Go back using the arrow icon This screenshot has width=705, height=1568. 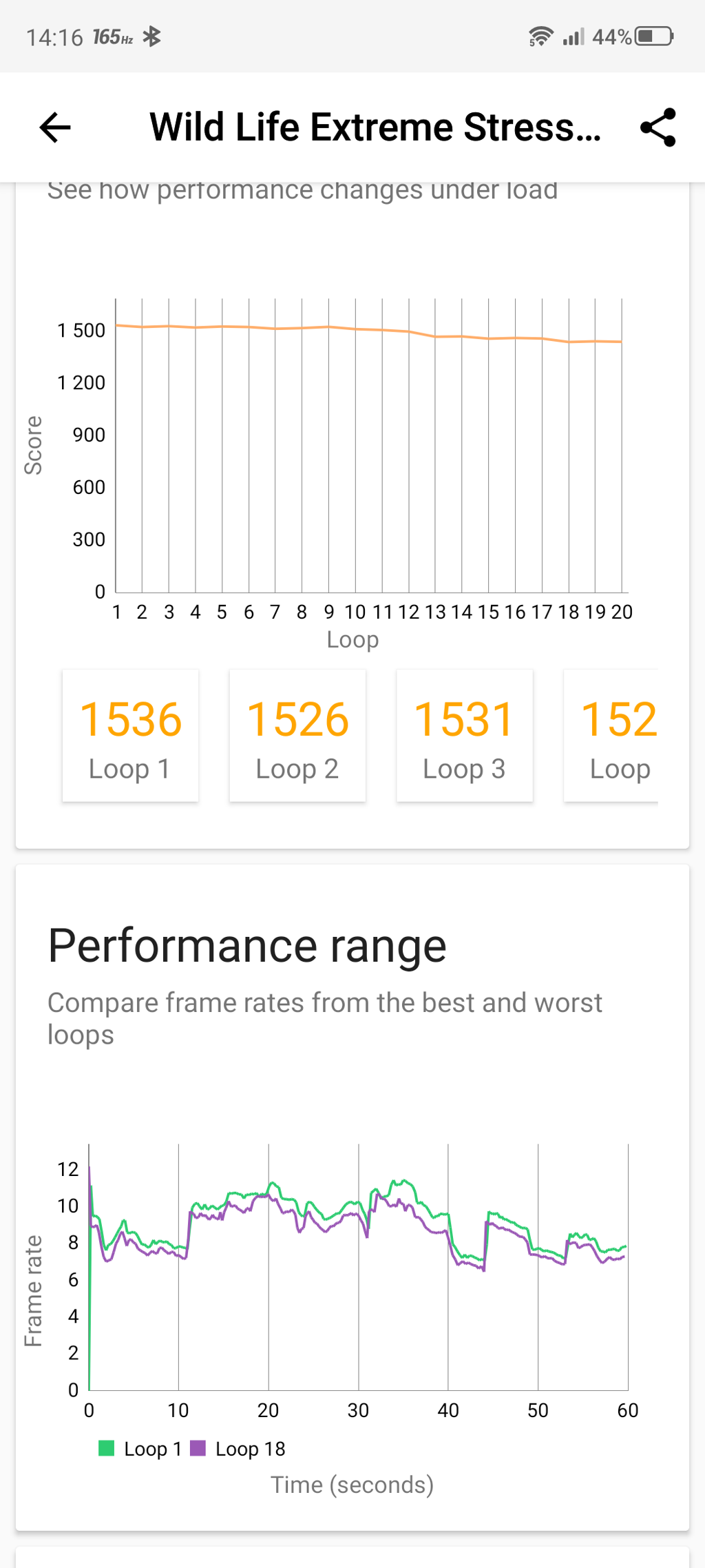coord(55,127)
